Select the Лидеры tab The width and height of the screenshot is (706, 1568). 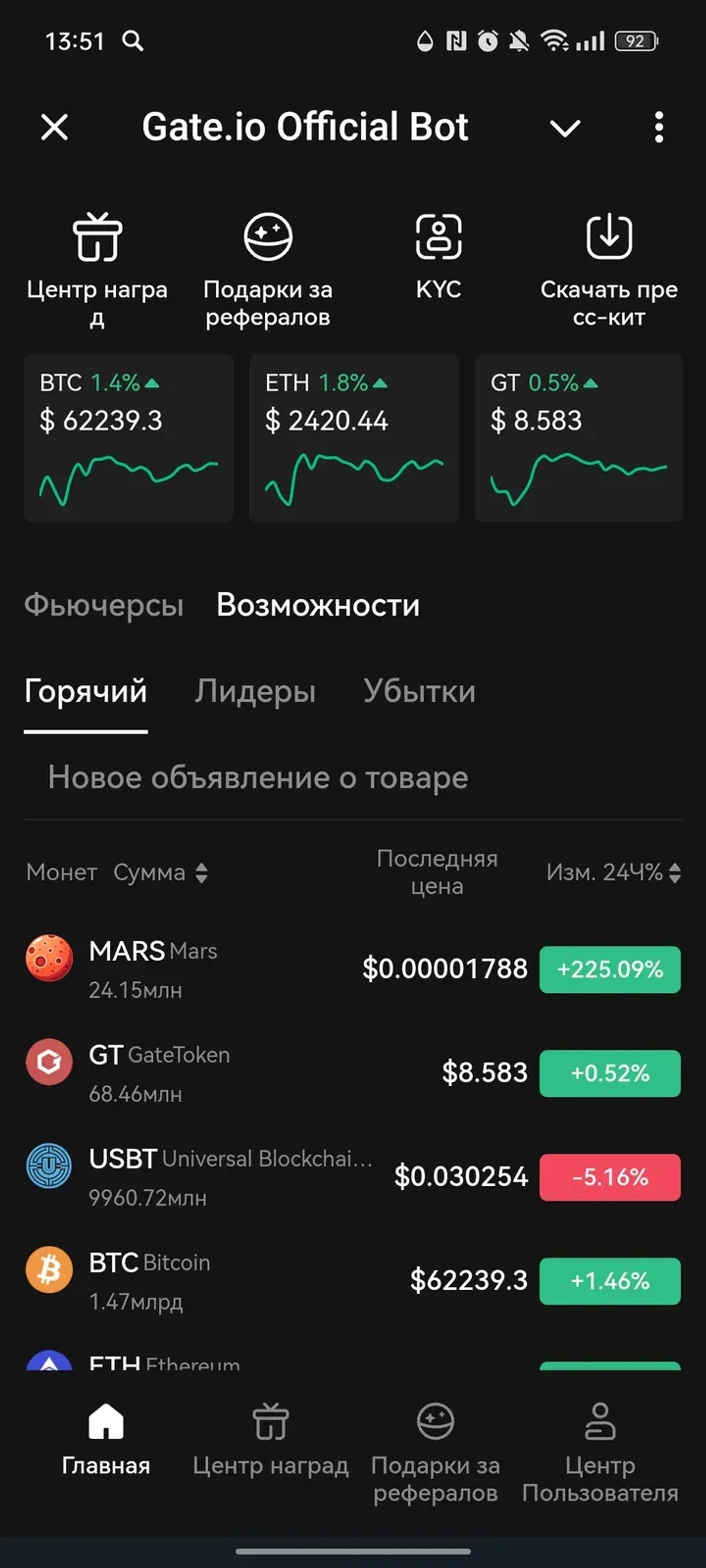tap(254, 691)
